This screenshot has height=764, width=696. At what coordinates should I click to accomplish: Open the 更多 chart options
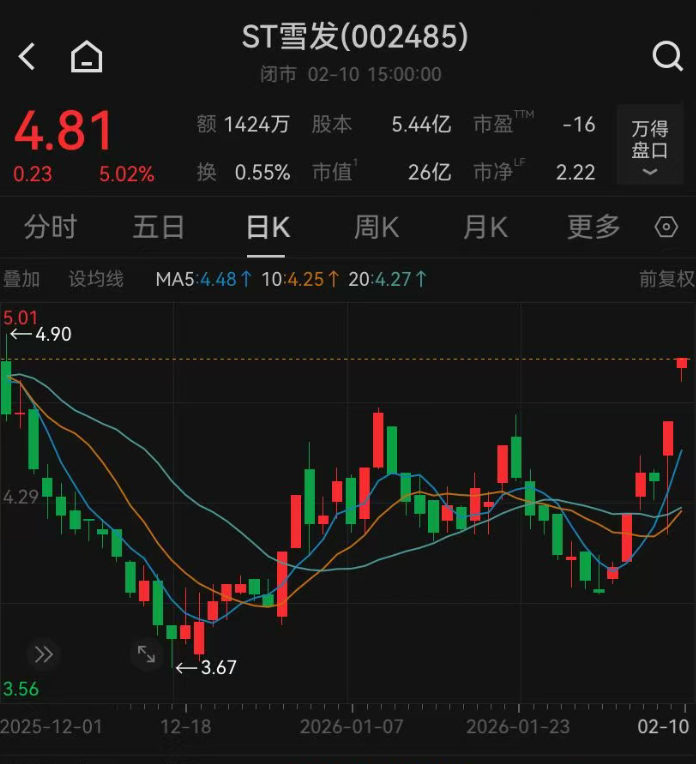[594, 228]
